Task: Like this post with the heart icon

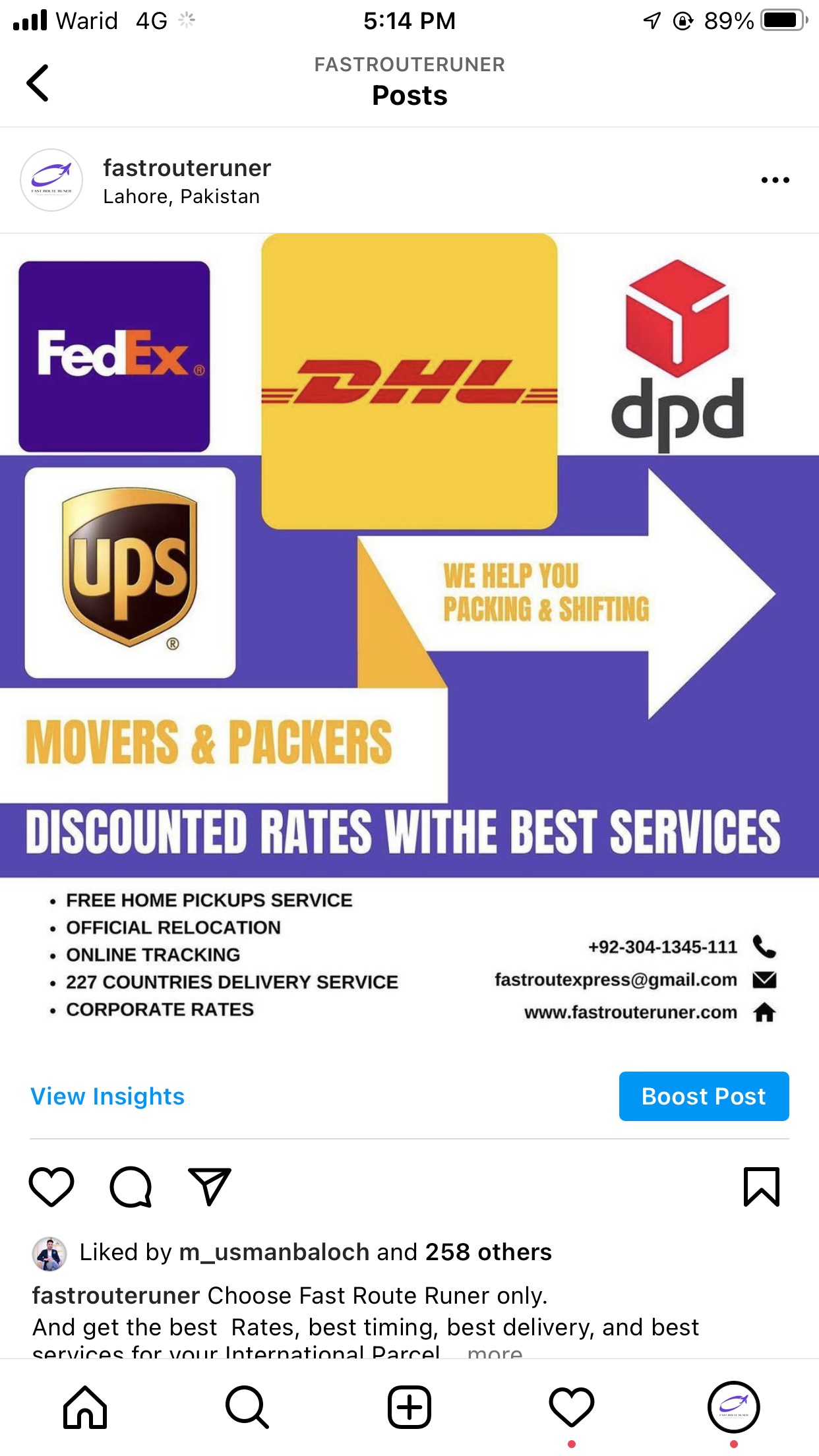Action: click(51, 1186)
